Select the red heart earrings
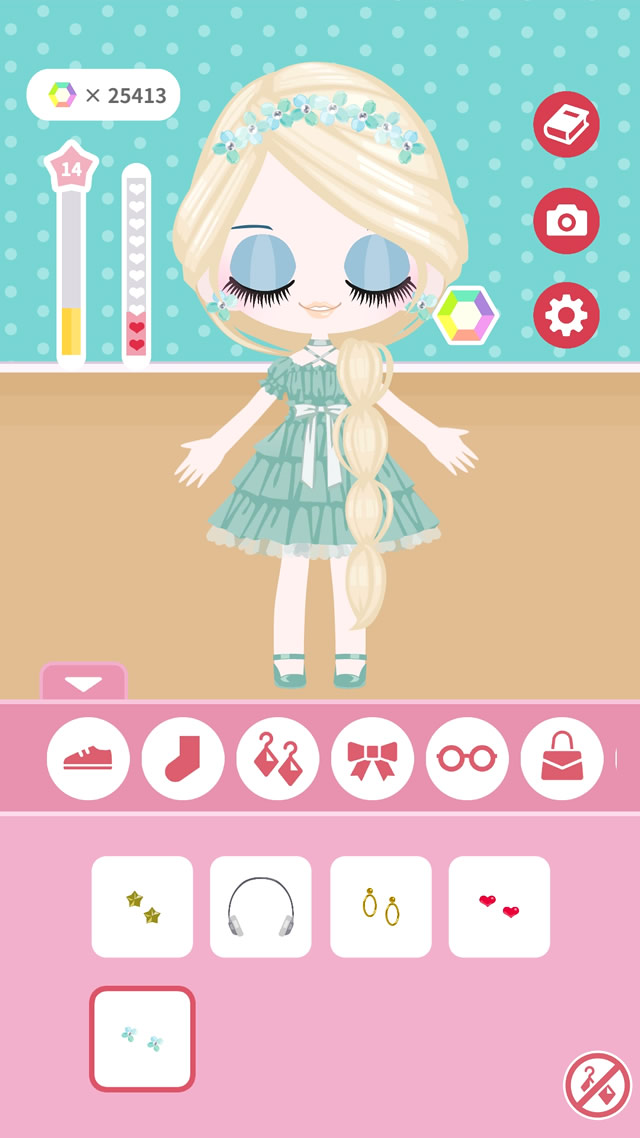Viewport: 640px width, 1138px height. click(499, 907)
